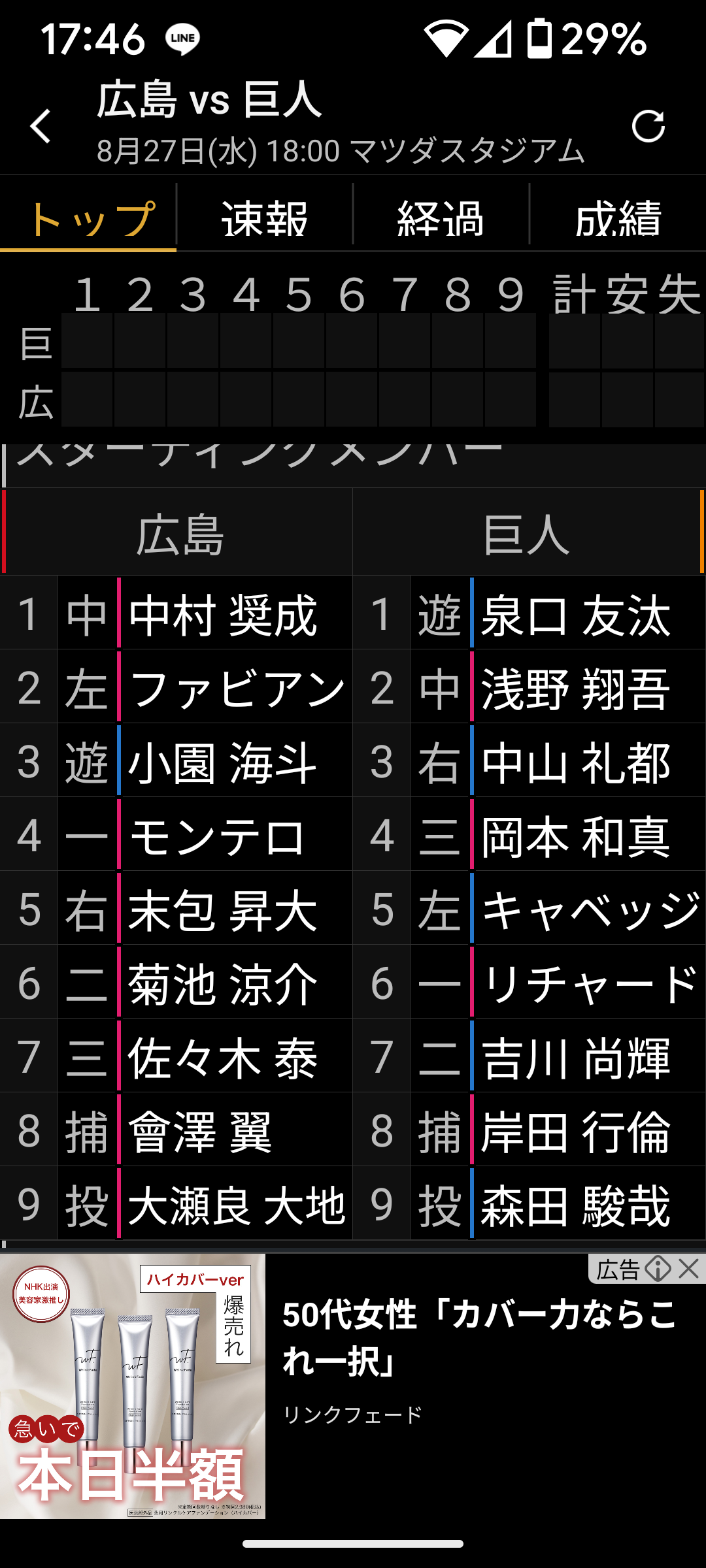
Task: Tap starting pitcher 大瀬良 大地
Action: pyautogui.click(x=237, y=1205)
